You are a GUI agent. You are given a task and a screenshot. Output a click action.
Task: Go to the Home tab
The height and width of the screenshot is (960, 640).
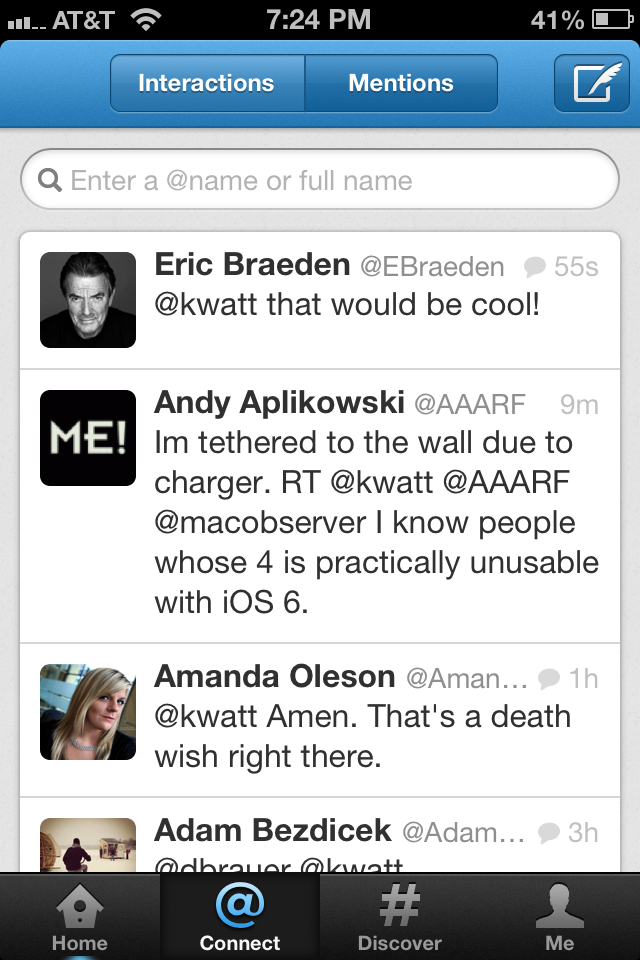[x=80, y=918]
